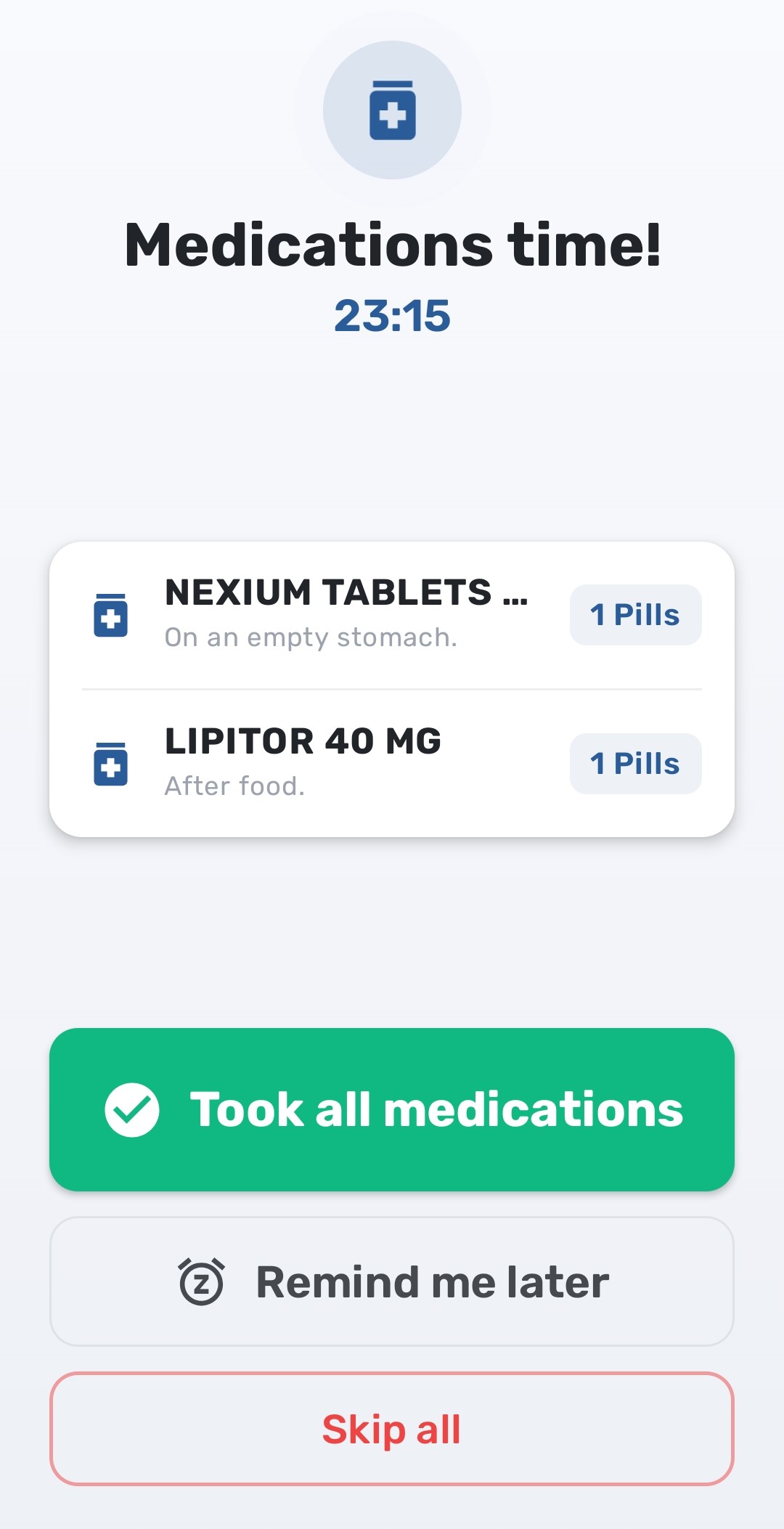
Task: Expand the truncated NEXIUM TABLETS medication name
Action: click(346, 592)
